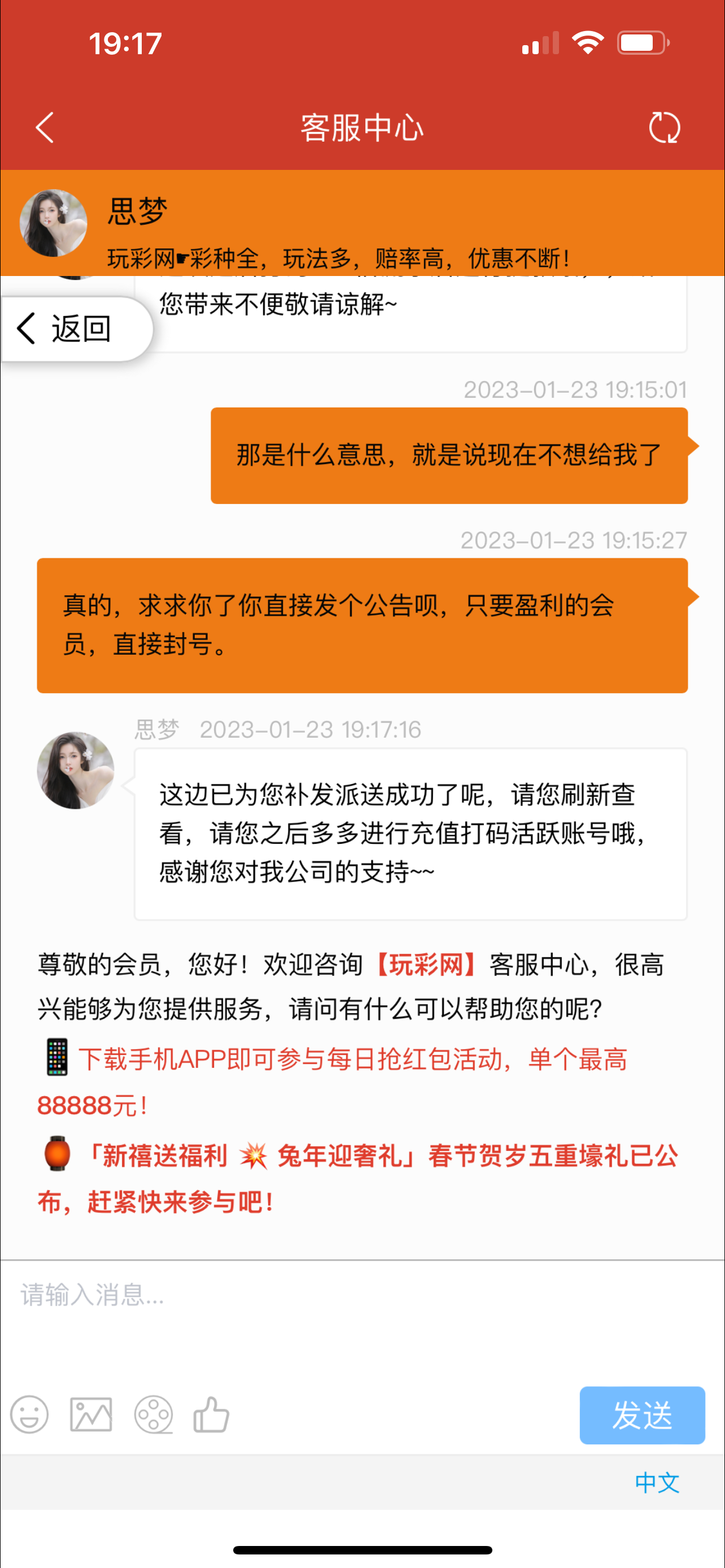Refresh the customer service chat
The height and width of the screenshot is (1568, 725).
pos(664,128)
